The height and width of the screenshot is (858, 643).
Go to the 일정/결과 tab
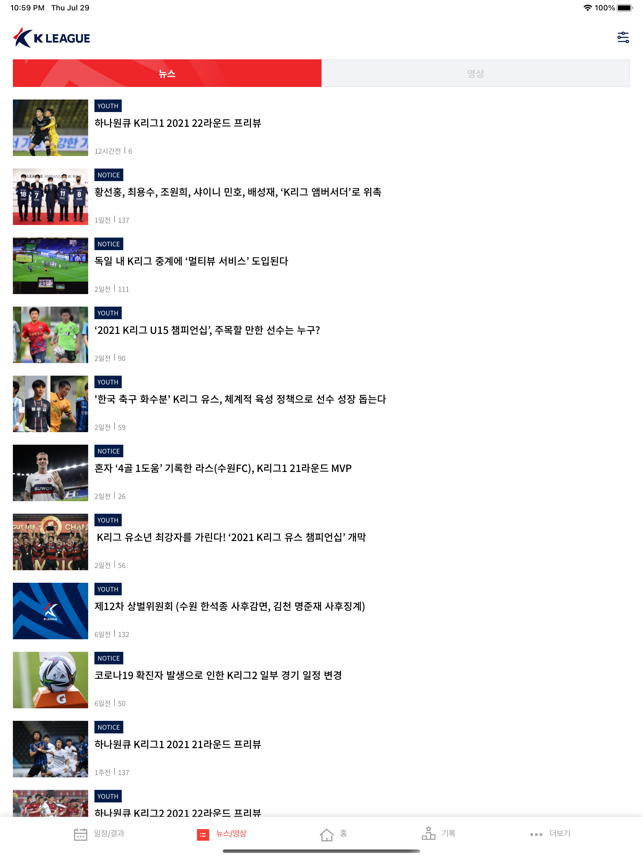pos(99,834)
